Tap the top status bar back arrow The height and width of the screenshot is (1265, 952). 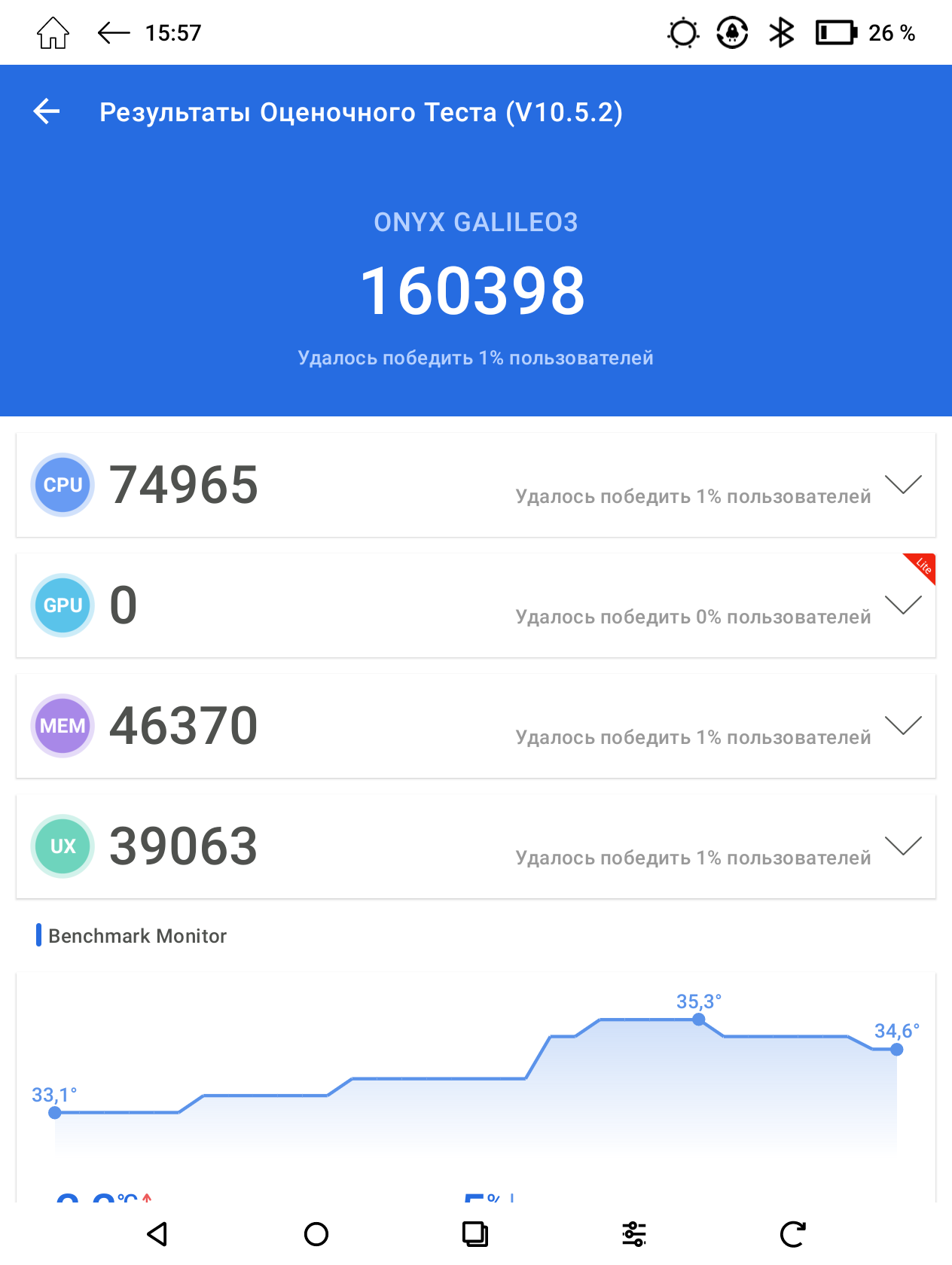(x=114, y=33)
